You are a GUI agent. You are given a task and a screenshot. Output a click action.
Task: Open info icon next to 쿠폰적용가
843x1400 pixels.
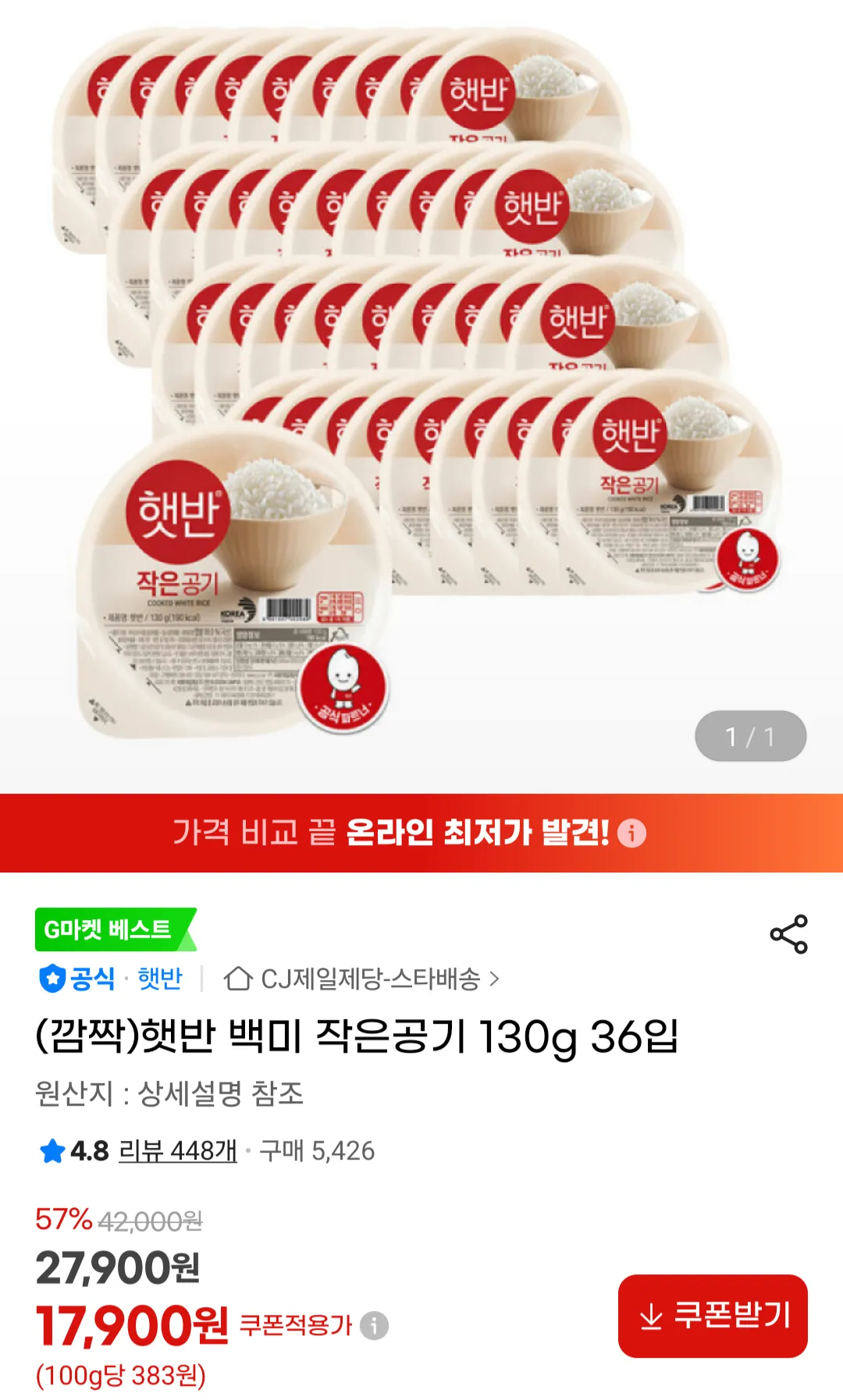click(375, 1325)
